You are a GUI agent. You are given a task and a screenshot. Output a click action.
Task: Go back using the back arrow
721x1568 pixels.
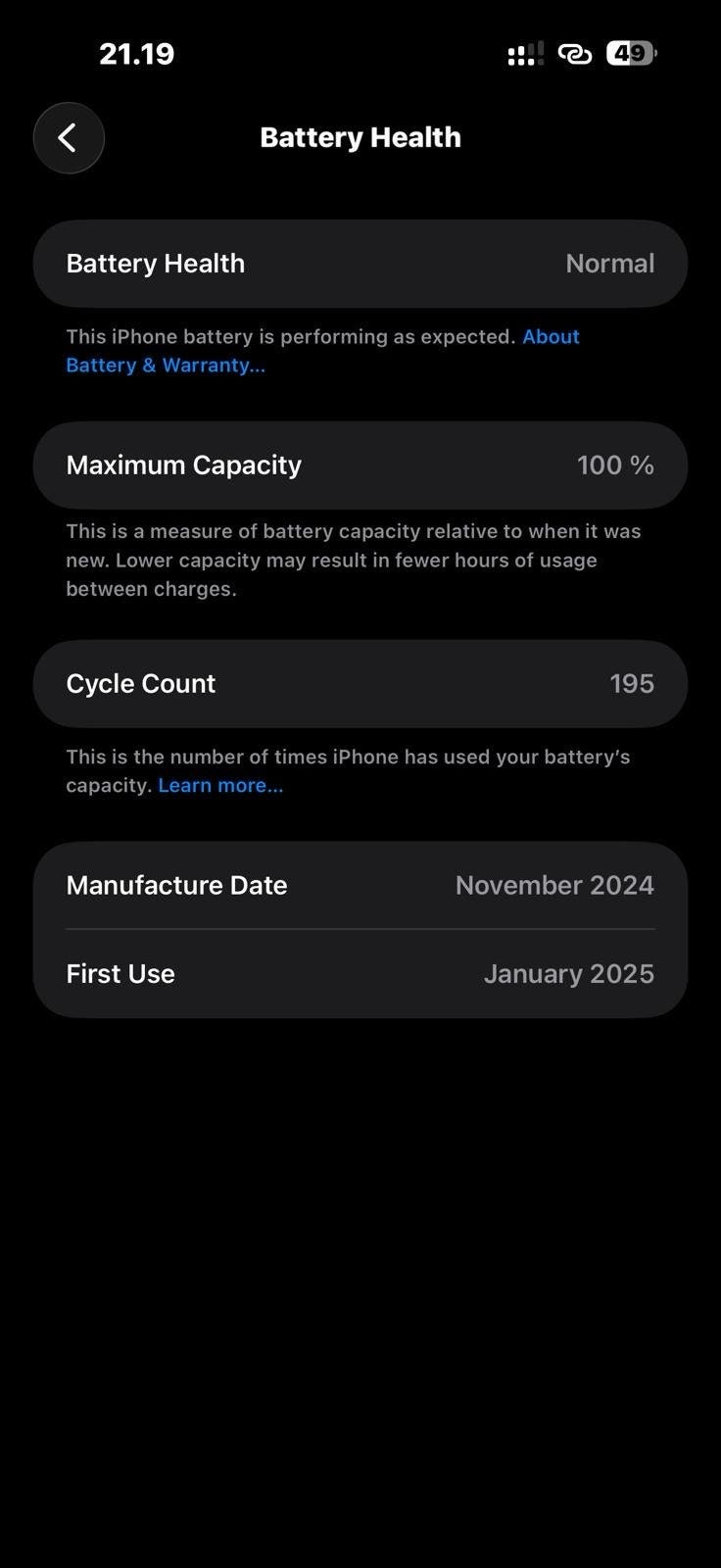69,138
